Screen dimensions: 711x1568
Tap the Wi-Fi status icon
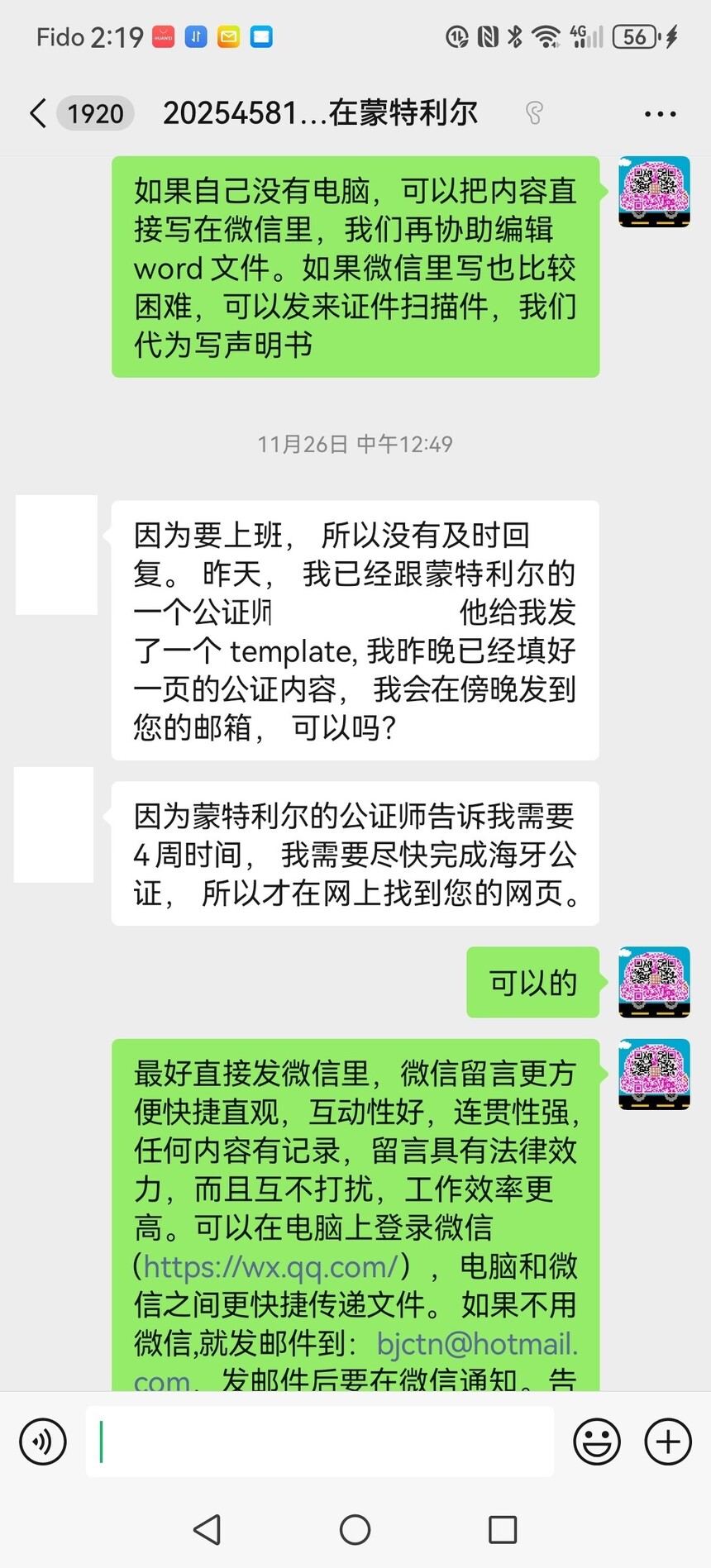(546, 37)
